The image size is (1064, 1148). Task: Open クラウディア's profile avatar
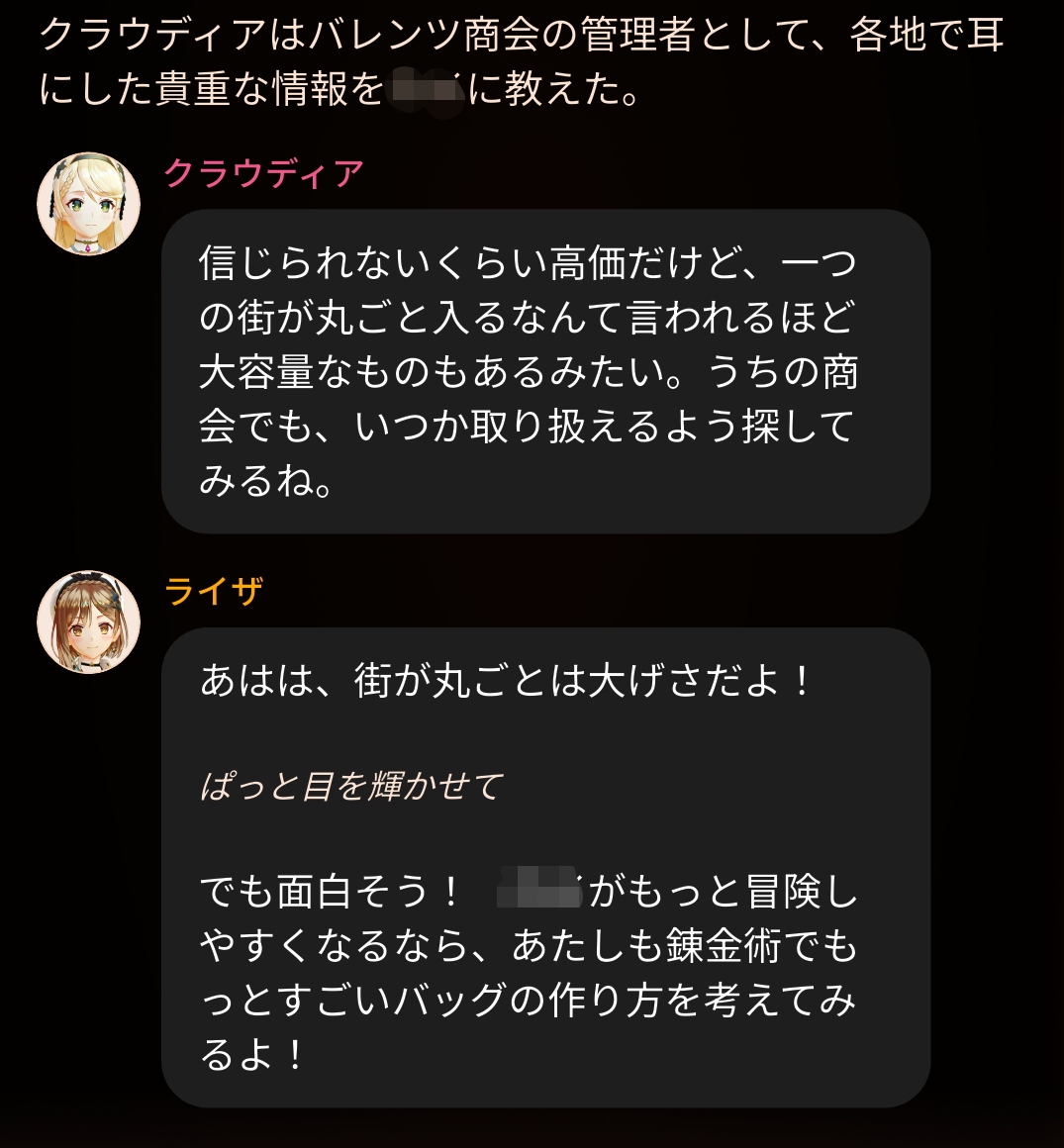click(89, 204)
